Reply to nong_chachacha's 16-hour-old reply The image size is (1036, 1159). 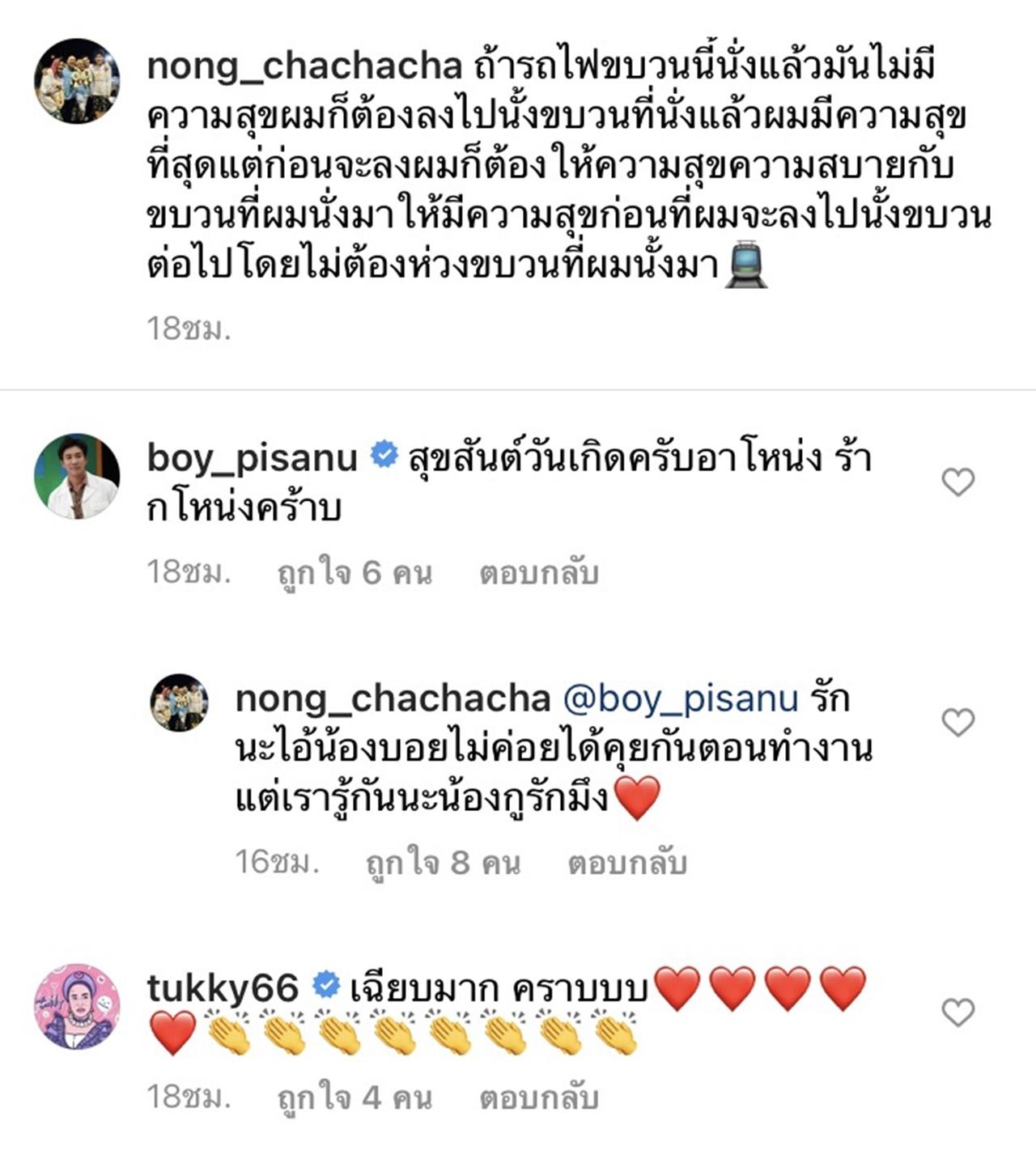(x=626, y=863)
